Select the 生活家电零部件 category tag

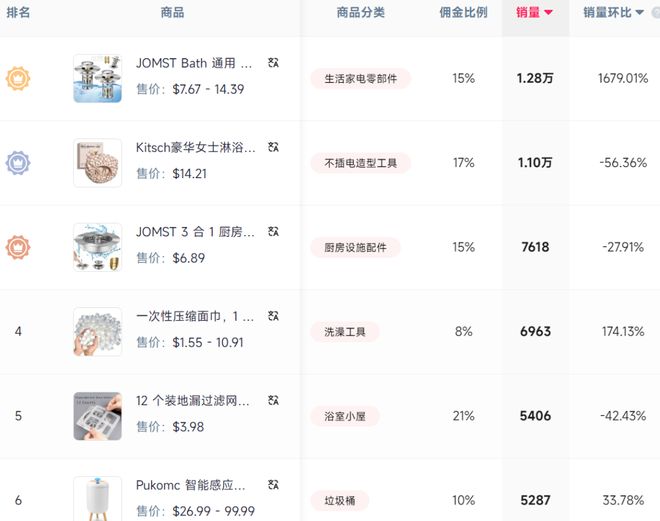pos(360,79)
